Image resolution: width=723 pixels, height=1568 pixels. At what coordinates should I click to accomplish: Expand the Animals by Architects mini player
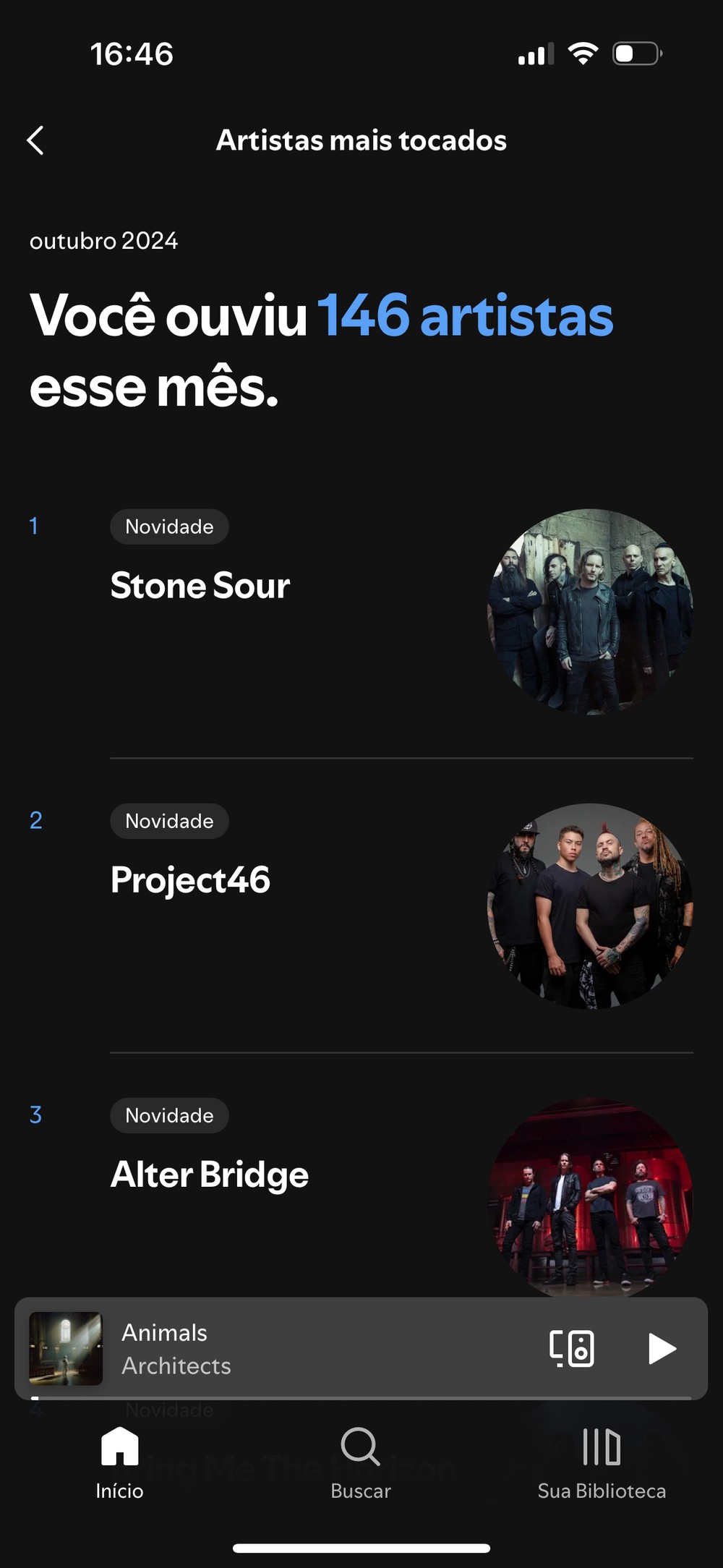tap(289, 1349)
